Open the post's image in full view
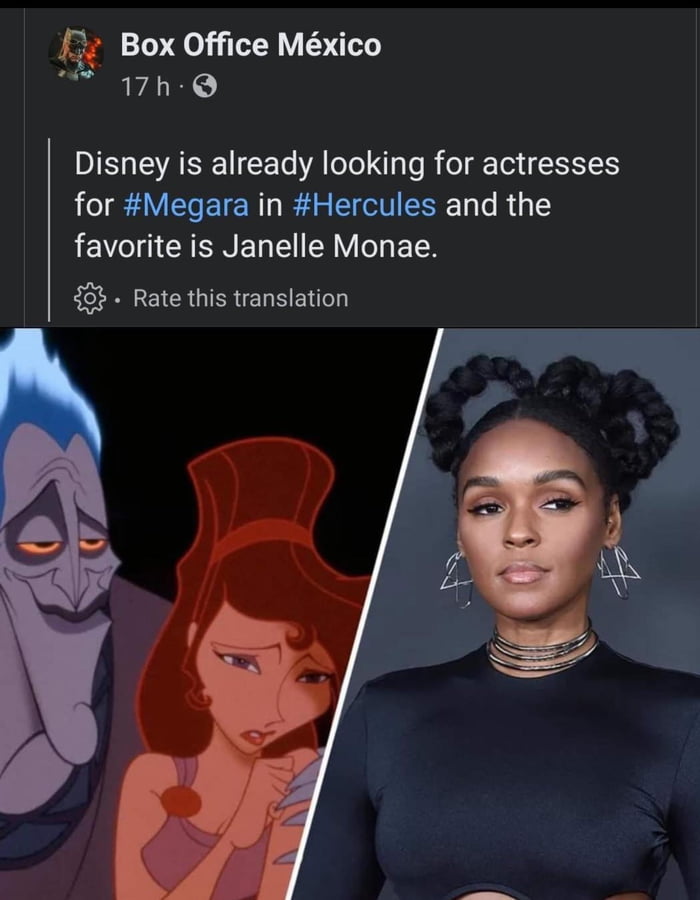This screenshot has height=900, width=700. pos(350,610)
